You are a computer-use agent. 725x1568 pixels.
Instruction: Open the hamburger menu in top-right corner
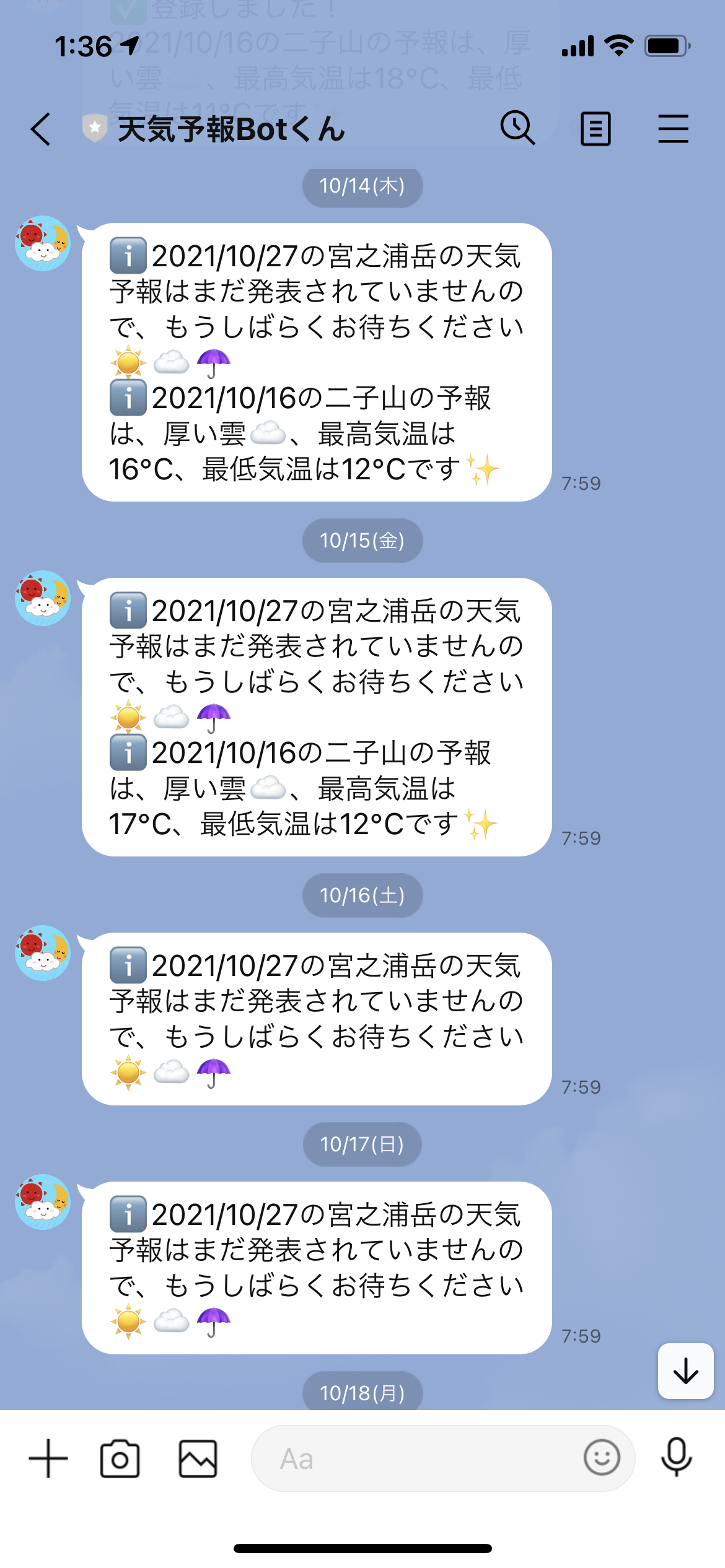[674, 128]
